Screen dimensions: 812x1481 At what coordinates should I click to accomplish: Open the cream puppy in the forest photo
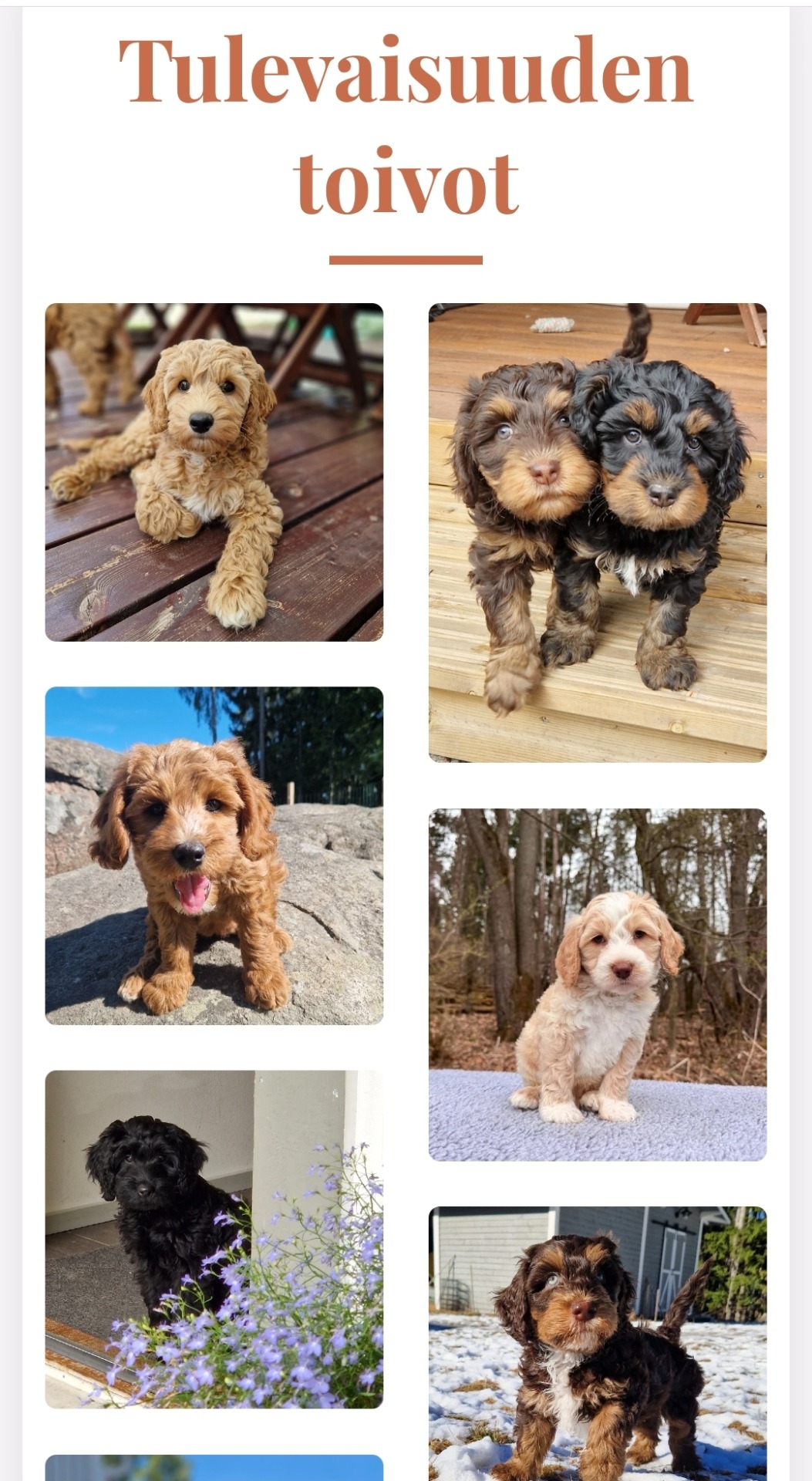(597, 984)
